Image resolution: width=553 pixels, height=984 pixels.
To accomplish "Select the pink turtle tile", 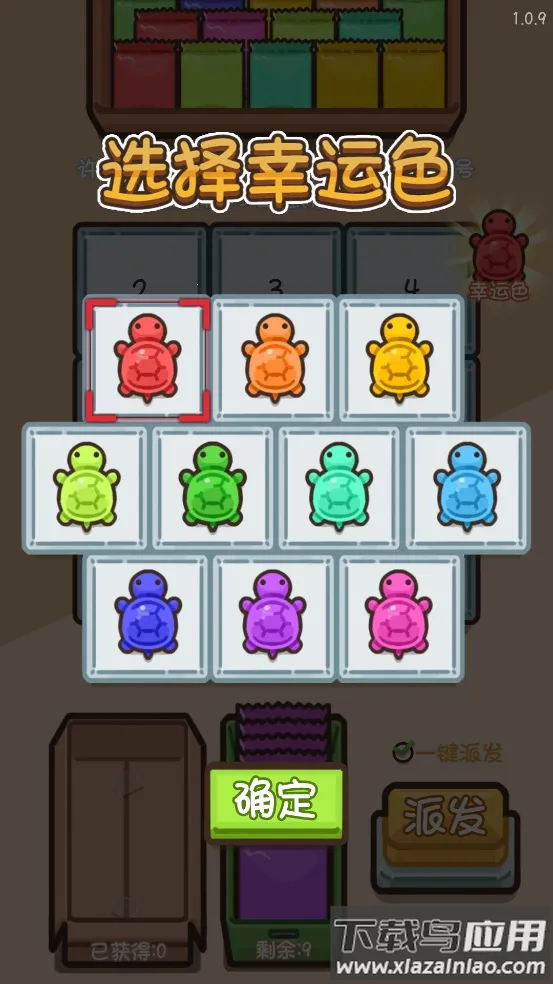I will coord(401,617).
